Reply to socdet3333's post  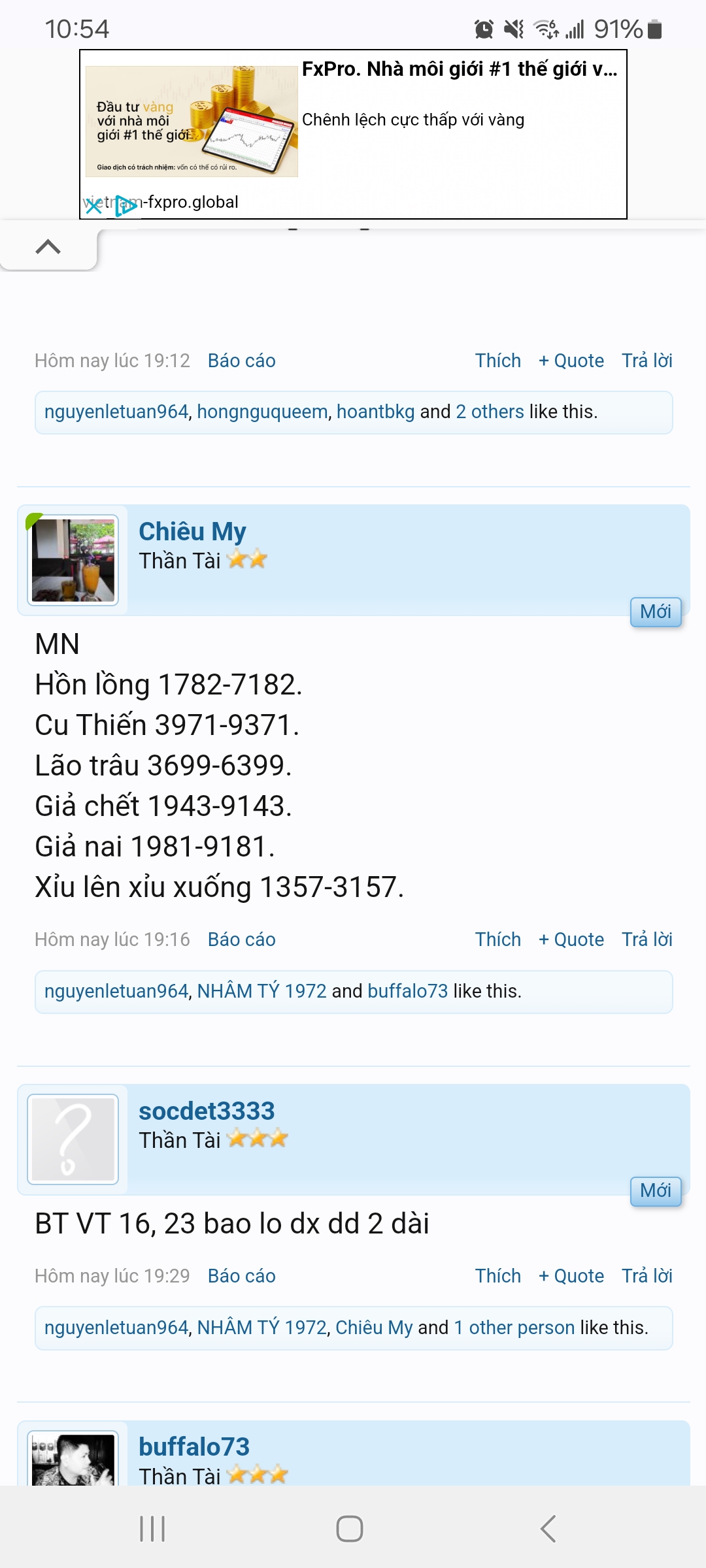click(647, 1276)
